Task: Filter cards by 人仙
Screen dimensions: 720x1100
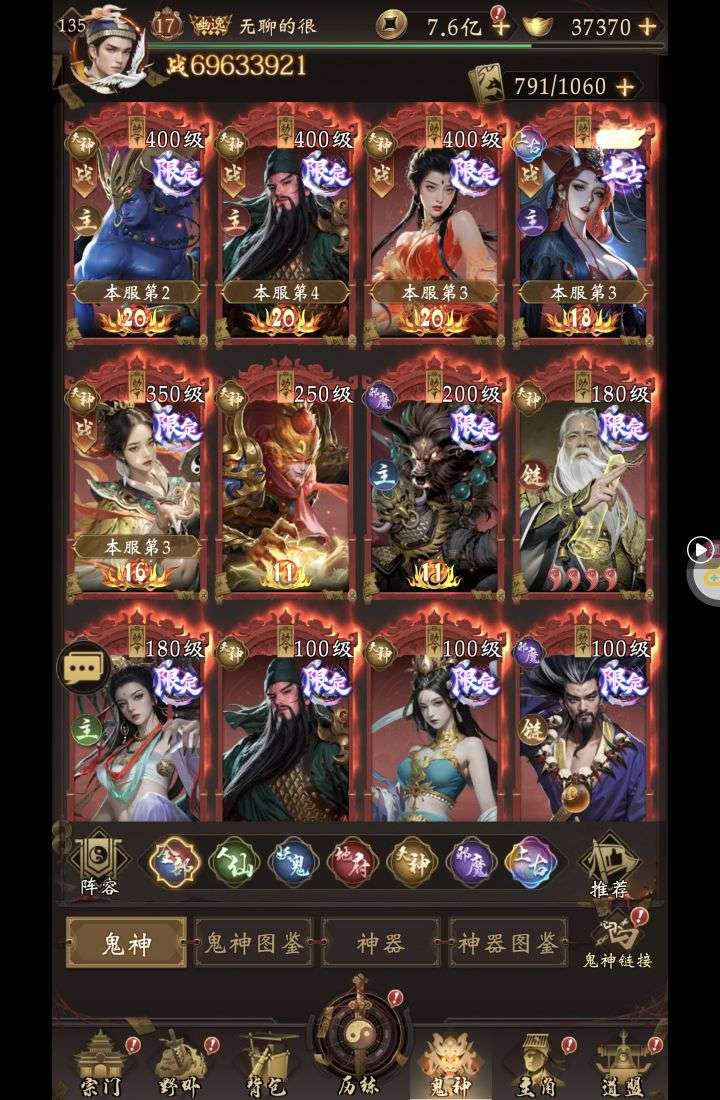Action: 235,862
